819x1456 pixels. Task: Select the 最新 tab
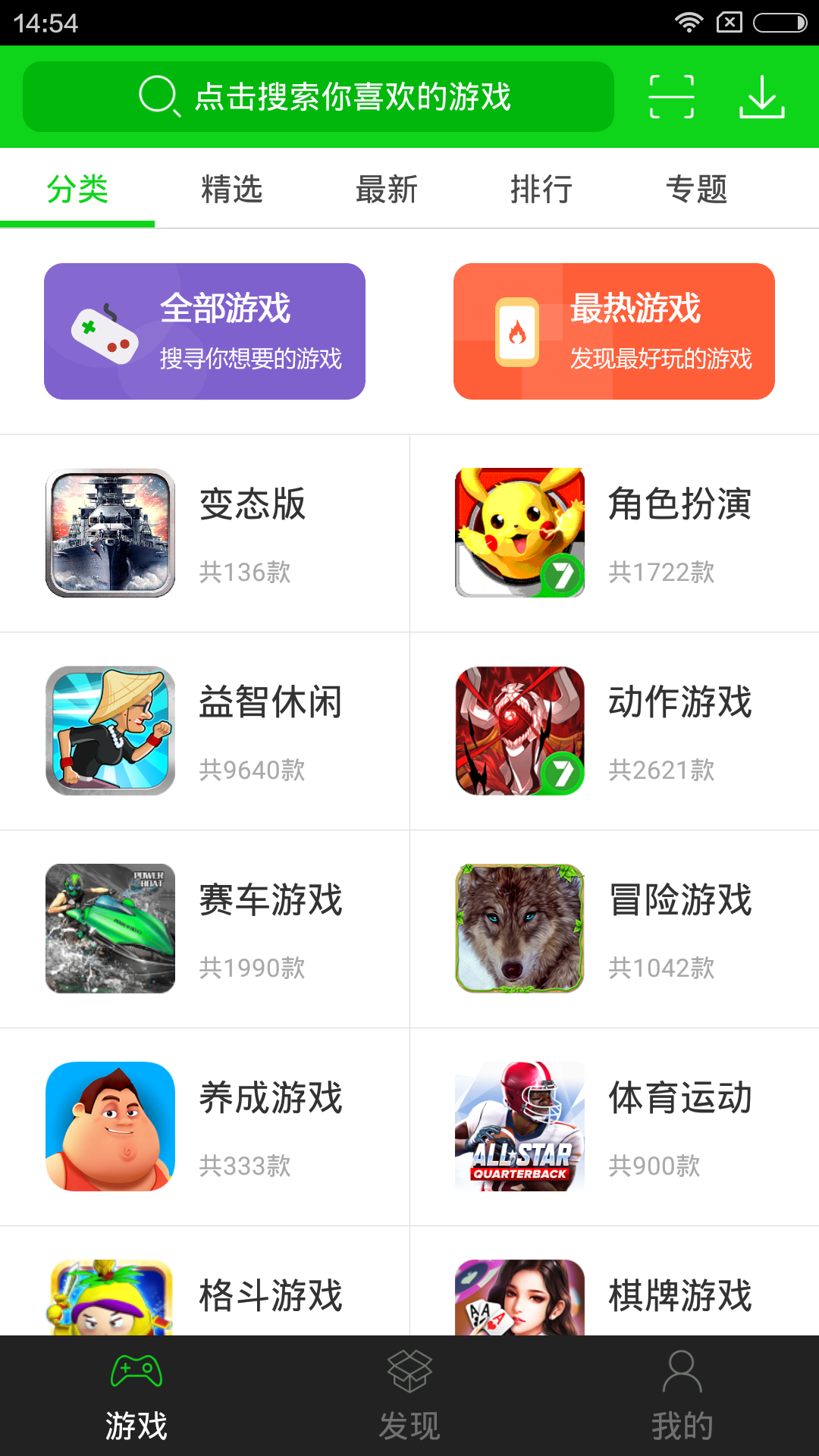coord(386,190)
